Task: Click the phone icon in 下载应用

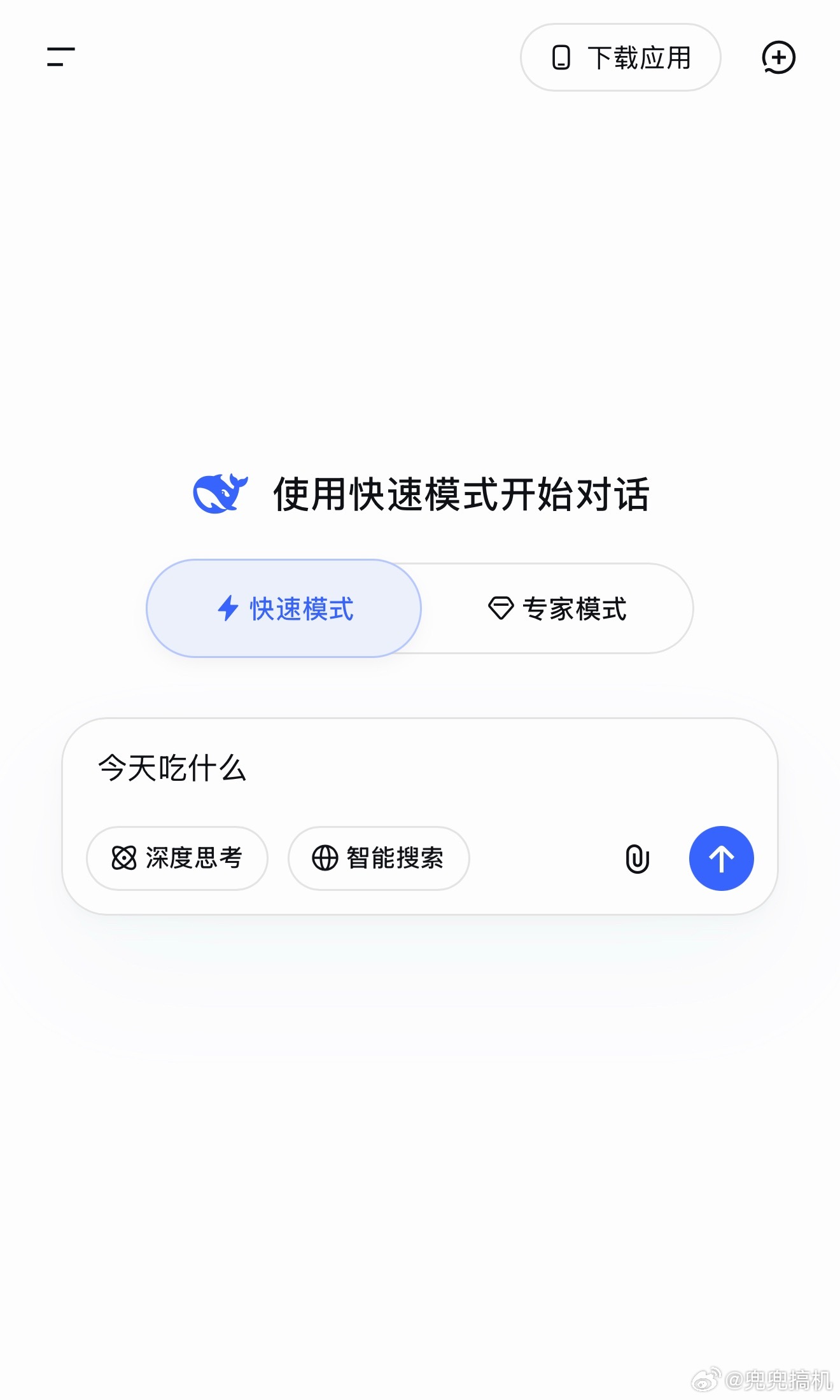Action: (x=561, y=57)
